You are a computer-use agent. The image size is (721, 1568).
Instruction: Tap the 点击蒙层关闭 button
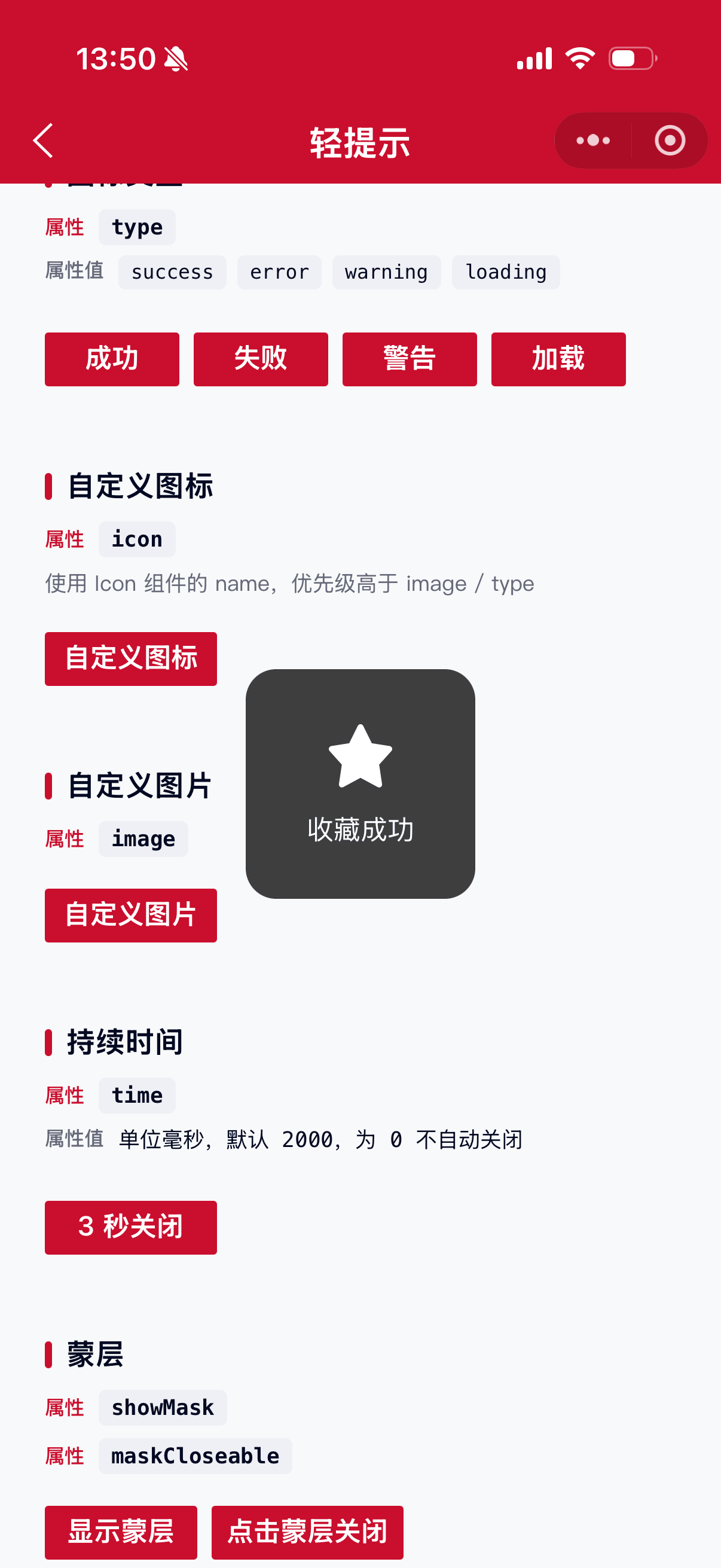[307, 1533]
